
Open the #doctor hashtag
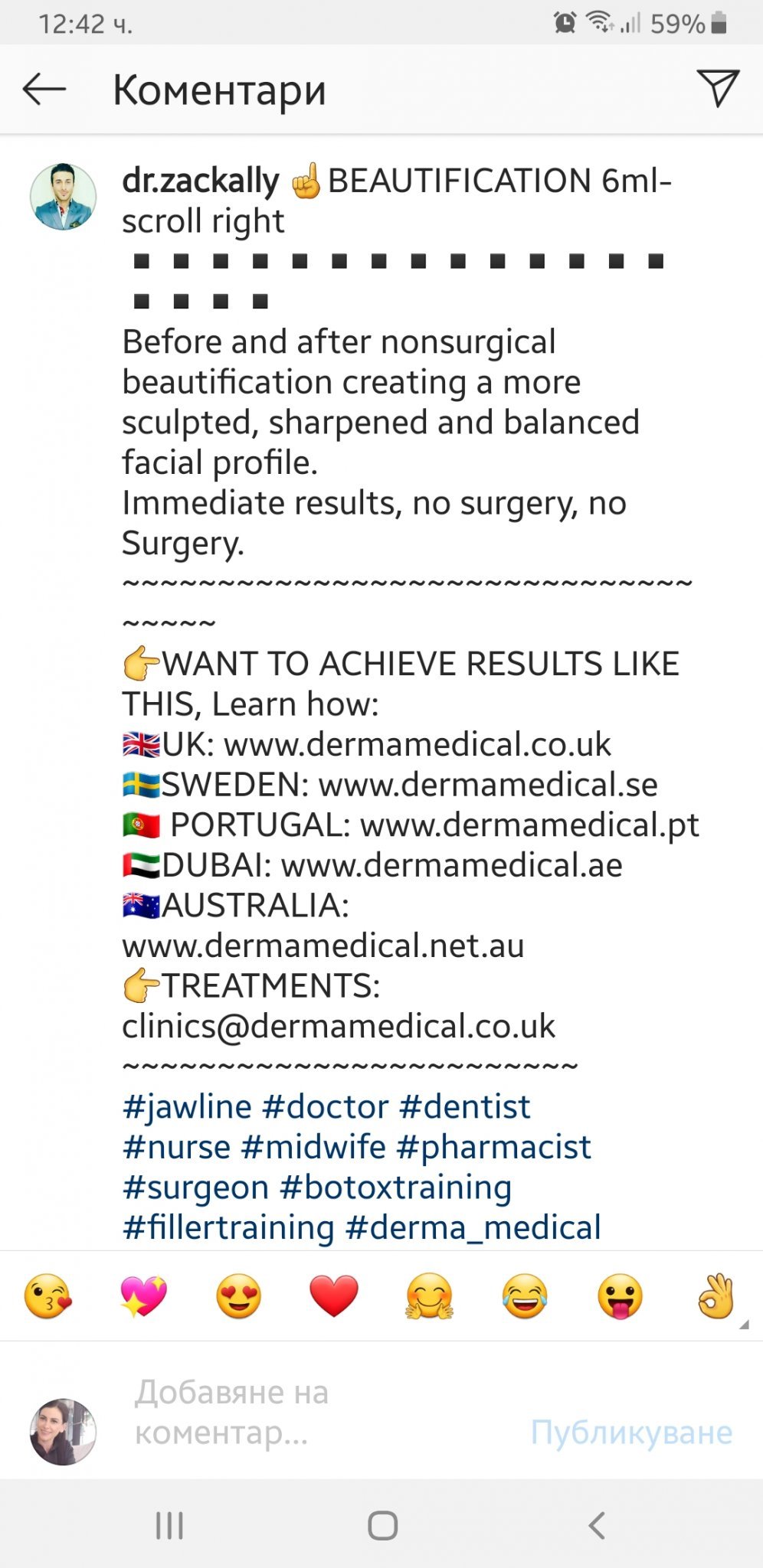click(326, 1107)
